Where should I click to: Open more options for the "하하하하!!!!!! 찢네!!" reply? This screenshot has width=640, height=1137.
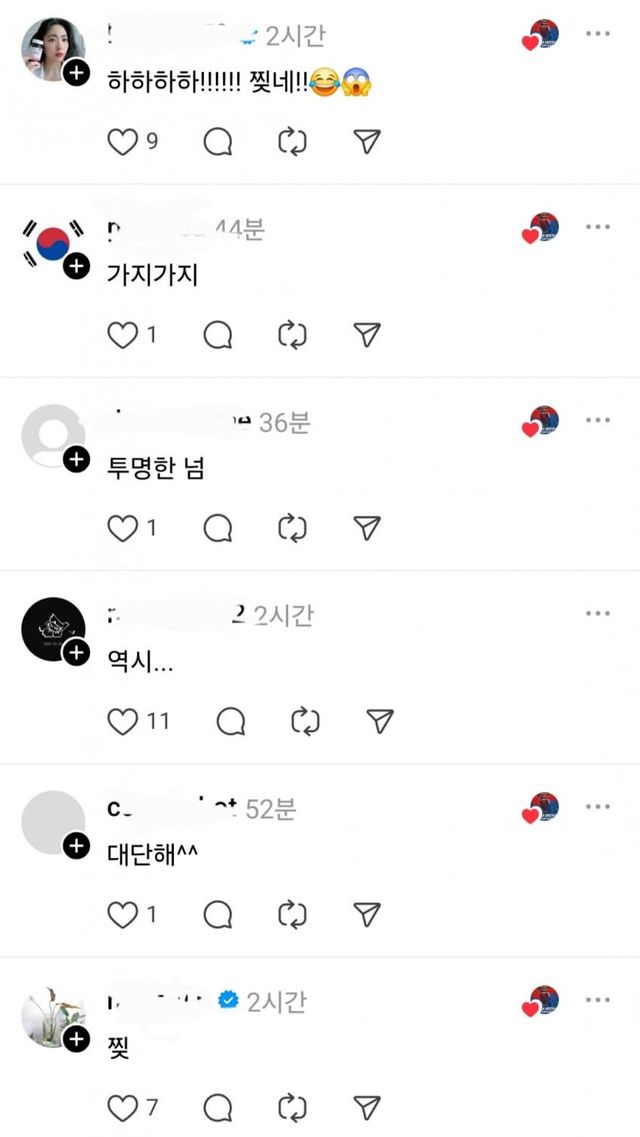tap(598, 34)
